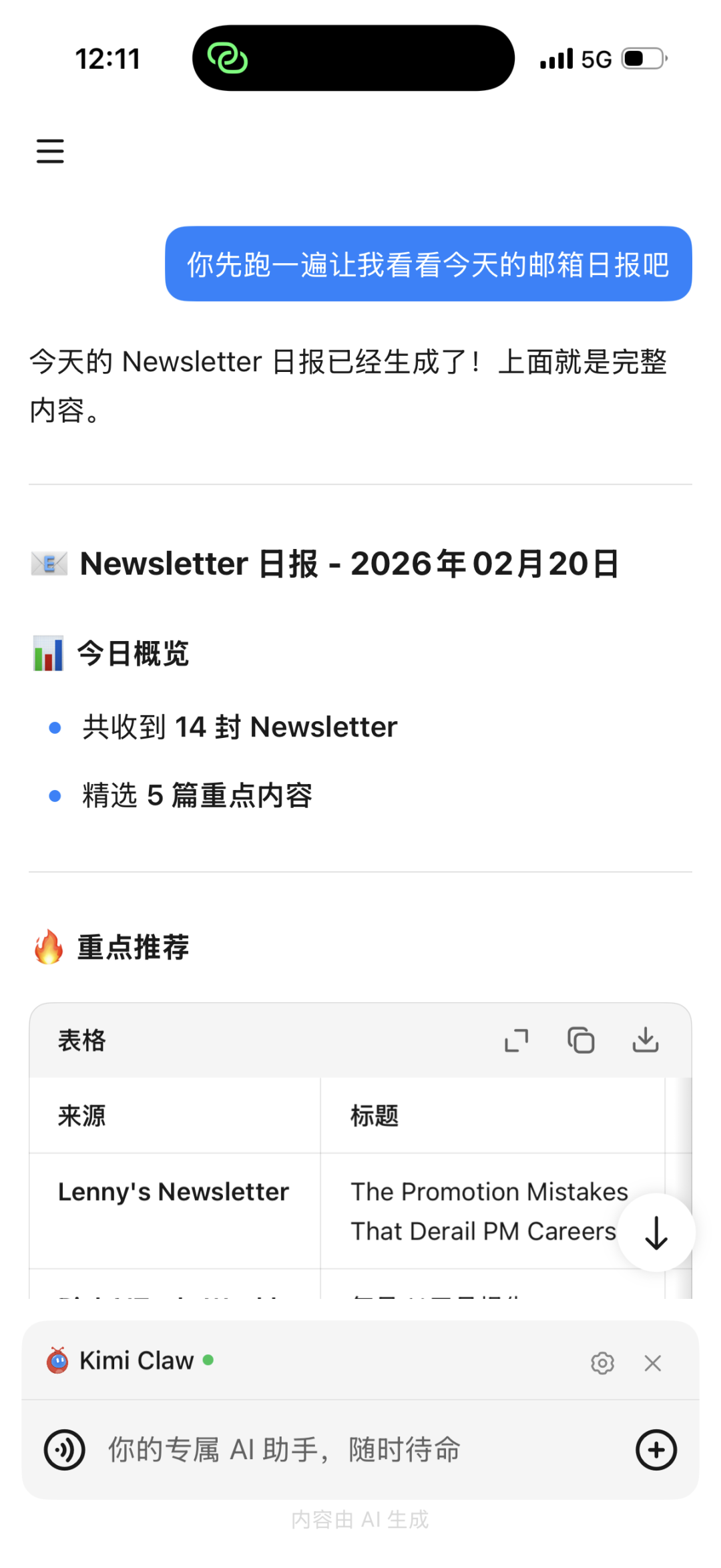The height and width of the screenshot is (1568, 721).
Task: Open the hamburger navigation menu
Action: point(49,152)
